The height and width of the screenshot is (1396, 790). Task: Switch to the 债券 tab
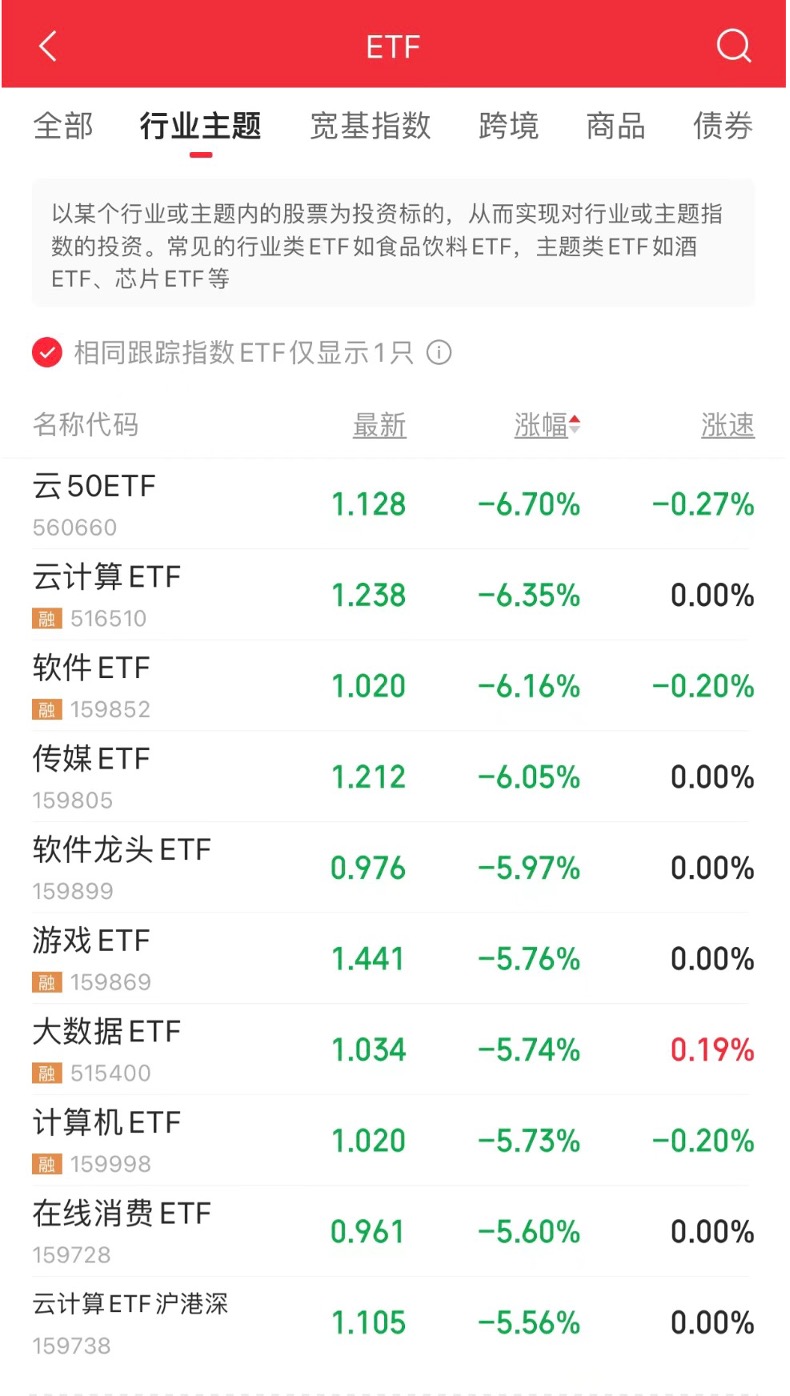click(722, 126)
